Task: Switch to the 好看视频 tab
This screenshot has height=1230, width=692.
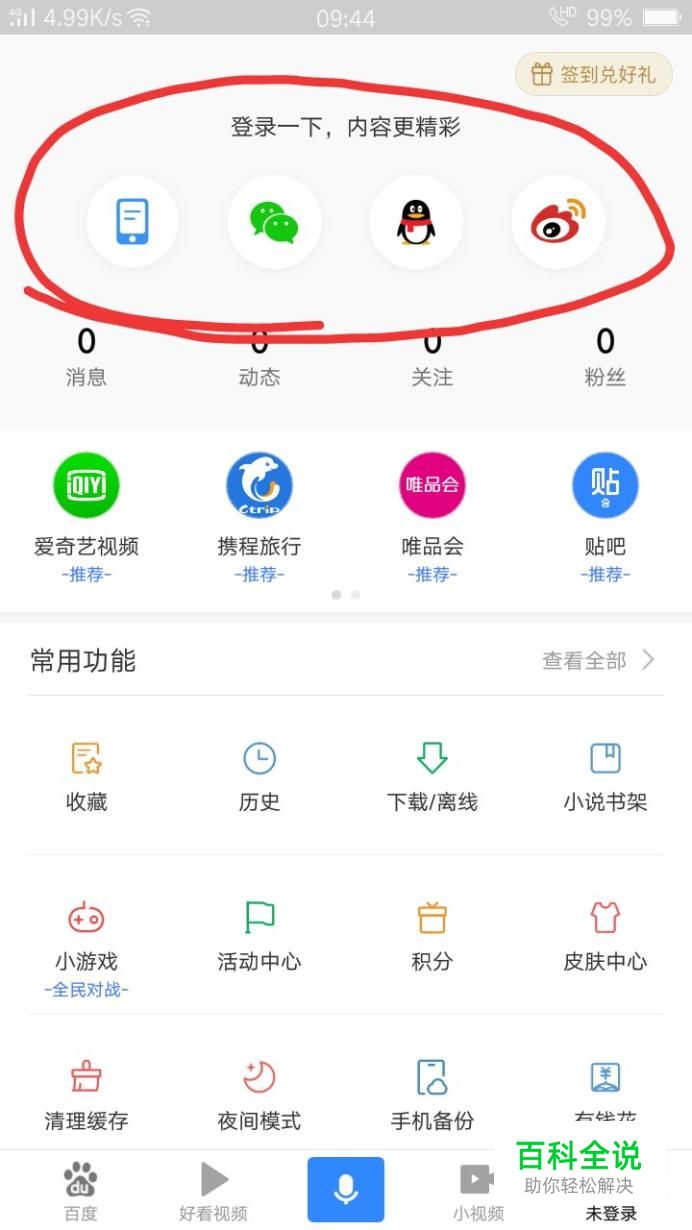Action: [x=213, y=1192]
